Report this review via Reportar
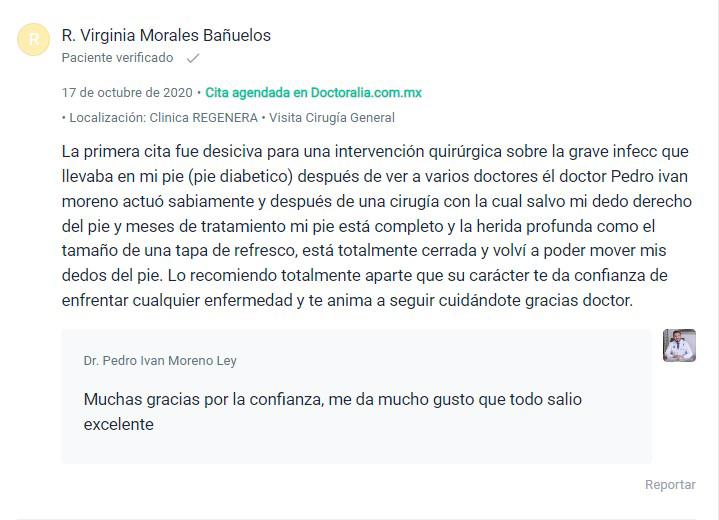The image size is (719, 520). click(x=669, y=485)
